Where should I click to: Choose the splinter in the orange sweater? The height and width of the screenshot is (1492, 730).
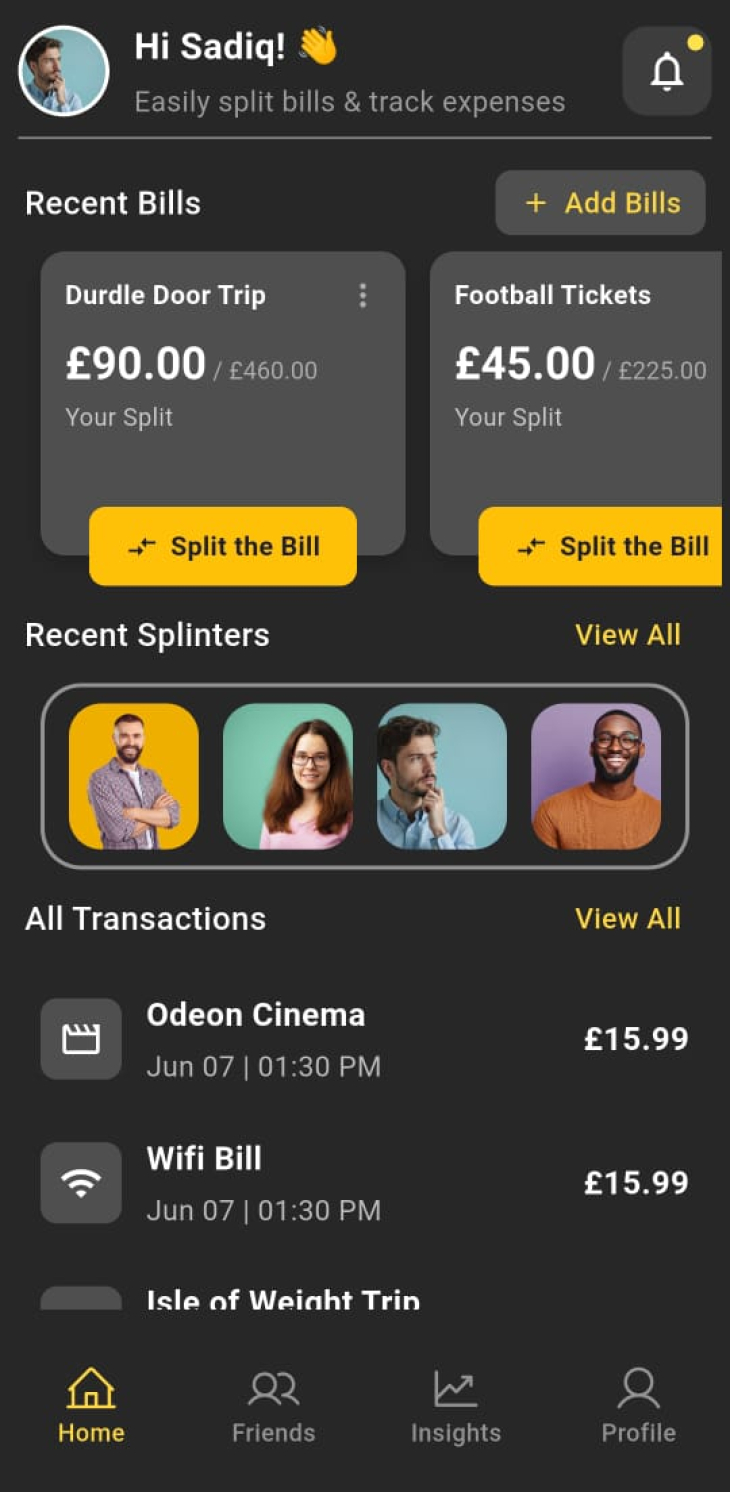[596, 776]
